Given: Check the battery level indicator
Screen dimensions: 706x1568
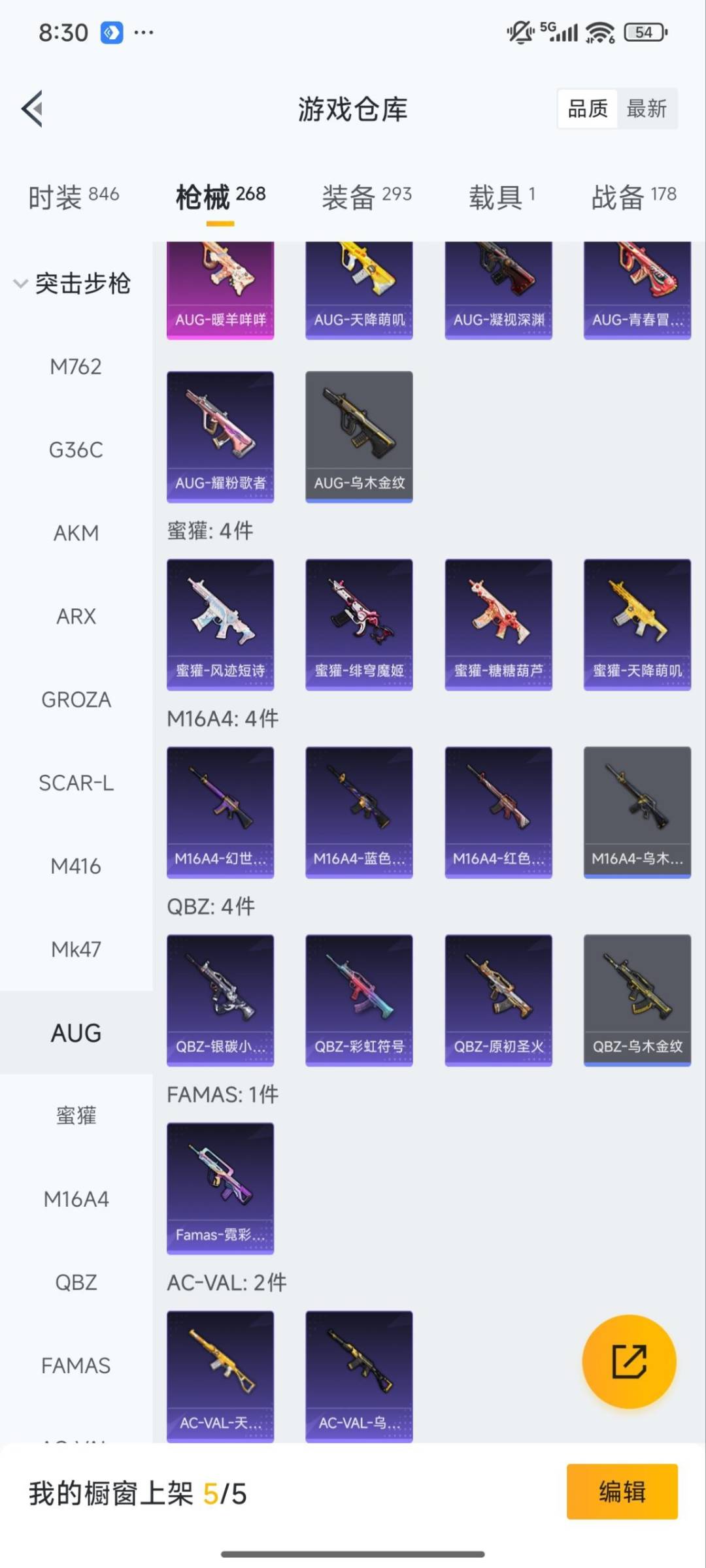Looking at the screenshot, I should click(644, 31).
